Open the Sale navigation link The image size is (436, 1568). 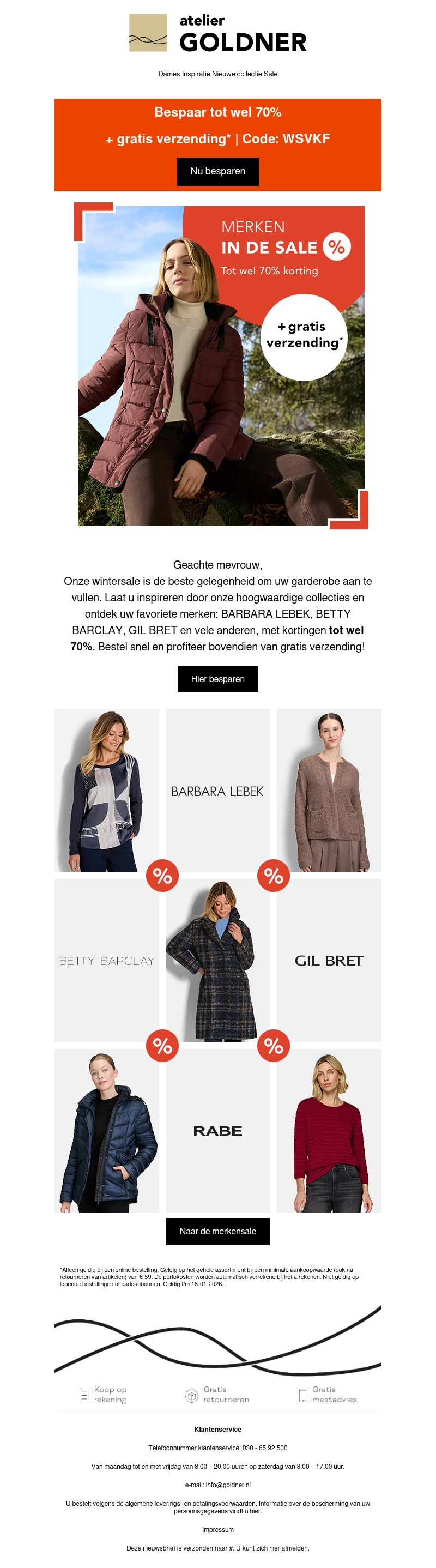tap(271, 74)
